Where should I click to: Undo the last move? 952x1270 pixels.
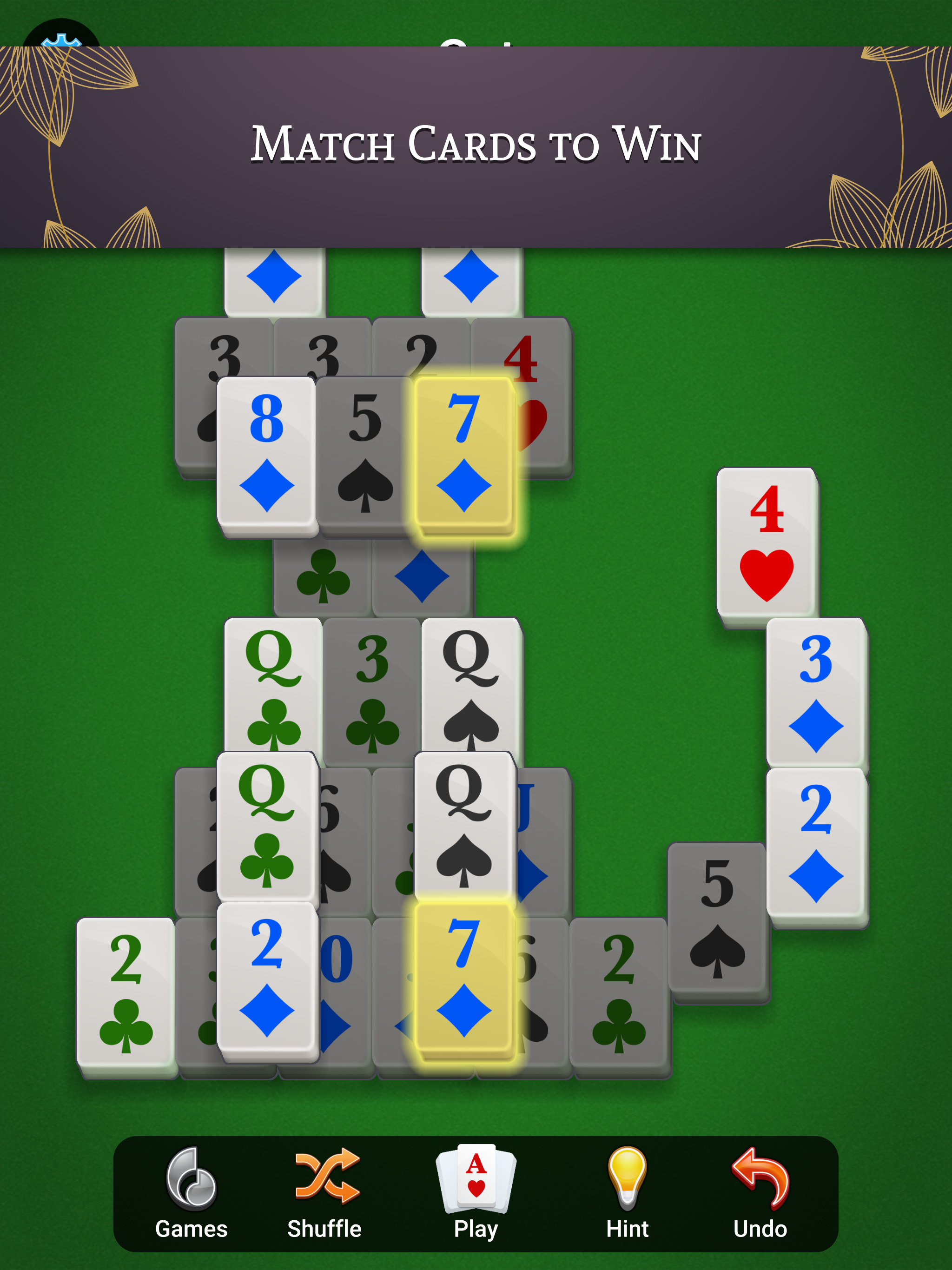tap(760, 1193)
